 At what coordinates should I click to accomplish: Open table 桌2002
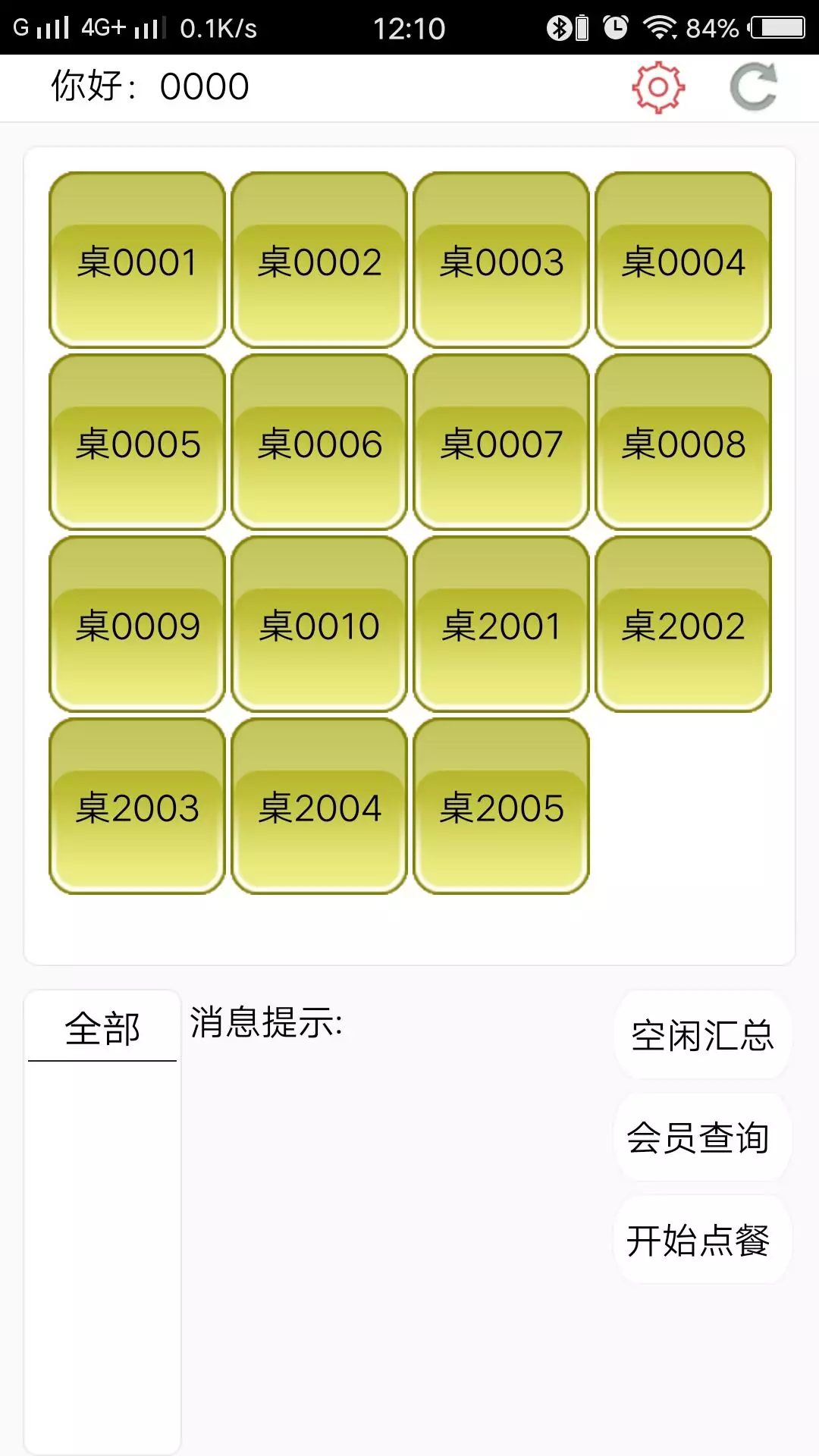683,624
